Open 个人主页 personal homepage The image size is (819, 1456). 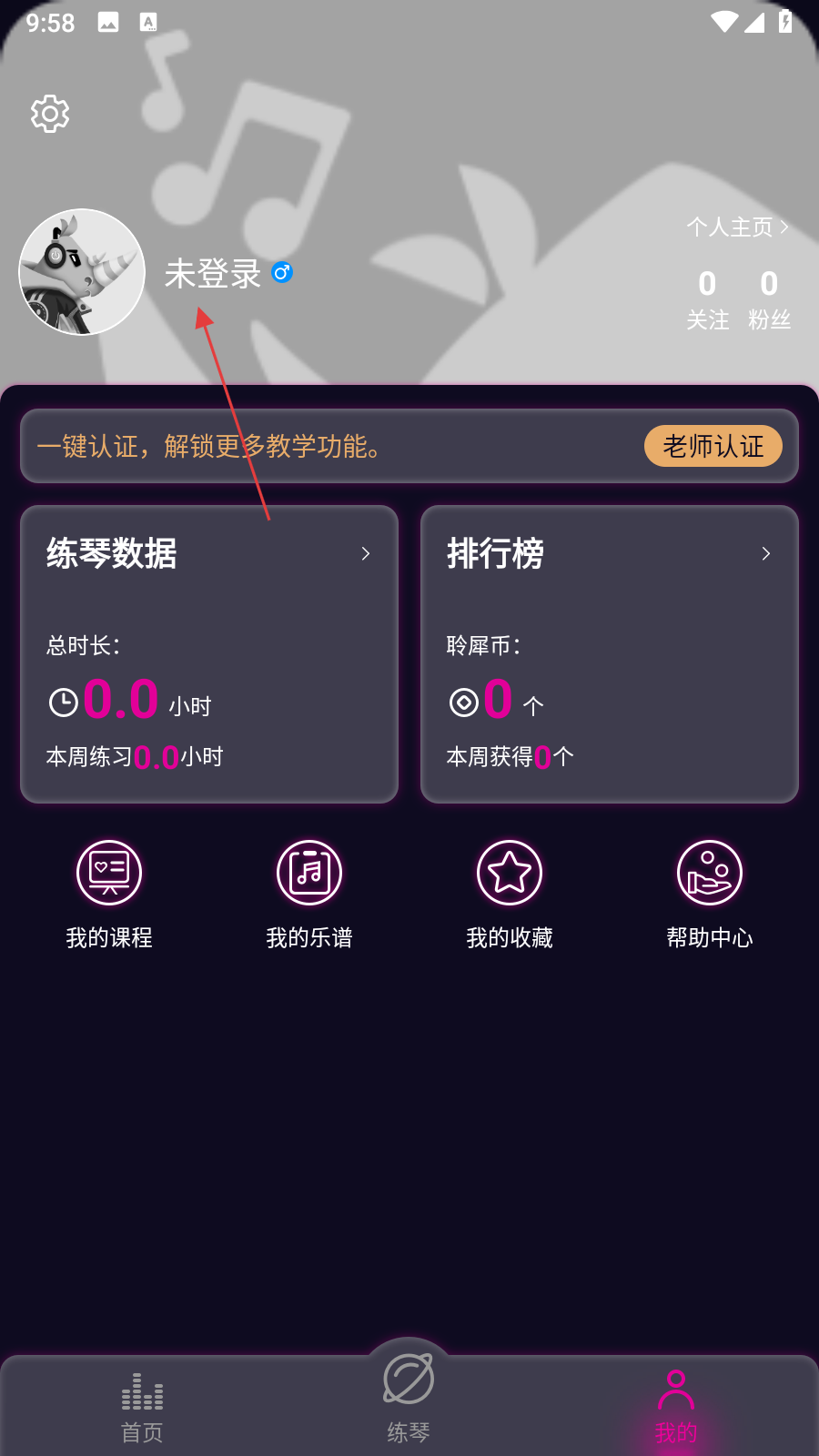pyautogui.click(x=737, y=227)
